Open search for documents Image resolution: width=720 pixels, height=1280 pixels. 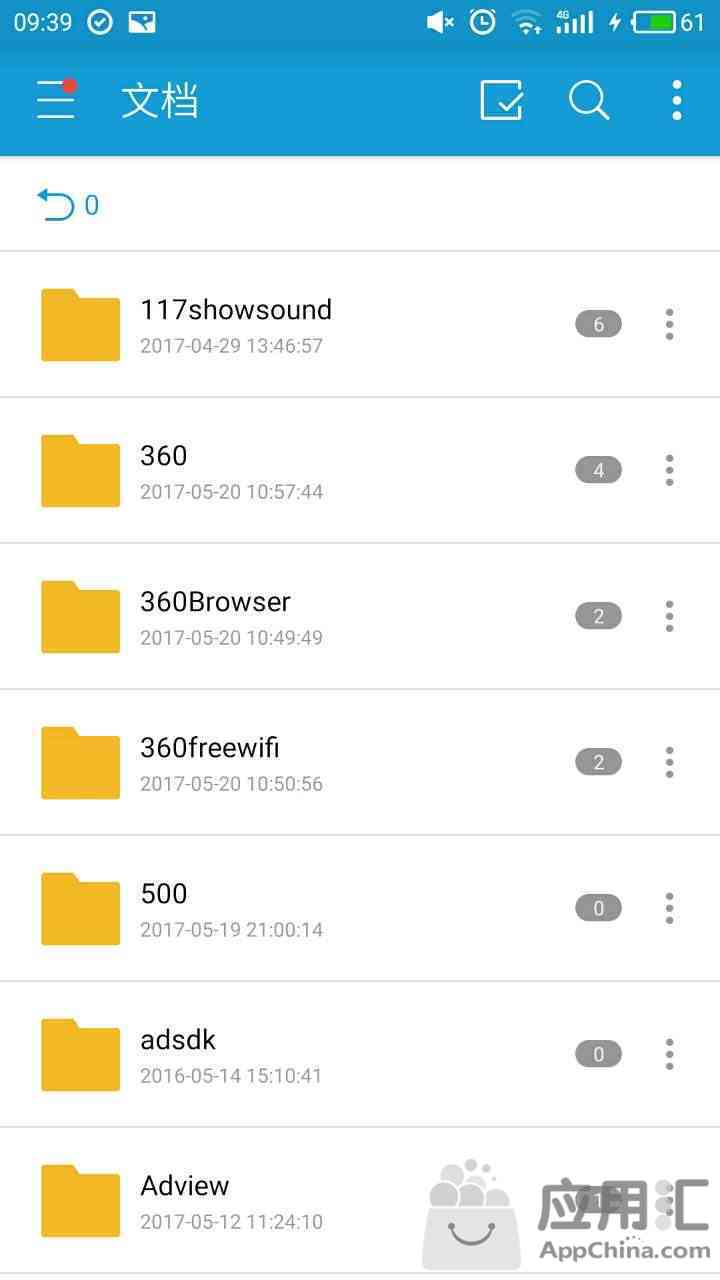click(589, 100)
